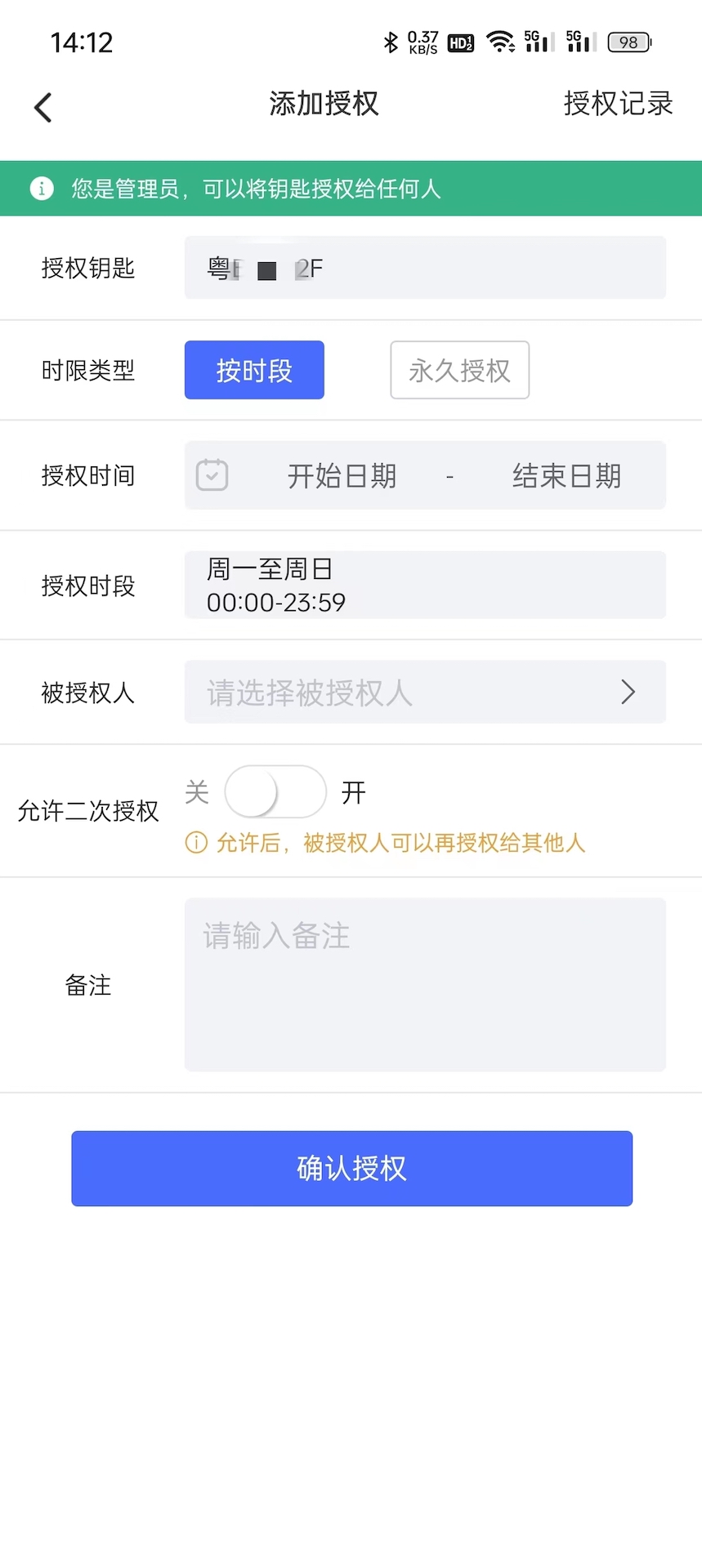
Task: Open the 开始日期 date picker
Action: [x=342, y=476]
